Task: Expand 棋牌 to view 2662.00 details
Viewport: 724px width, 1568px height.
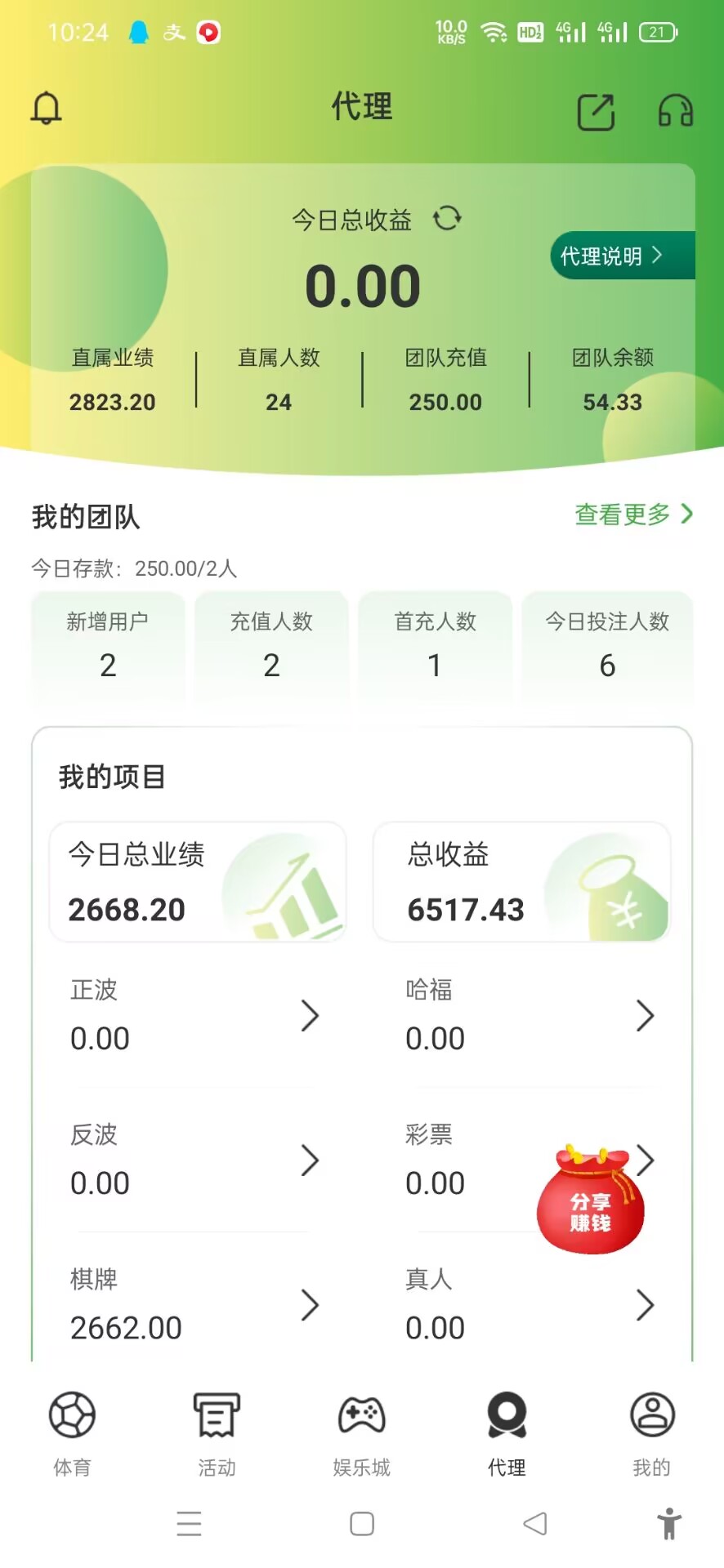Action: click(310, 1305)
